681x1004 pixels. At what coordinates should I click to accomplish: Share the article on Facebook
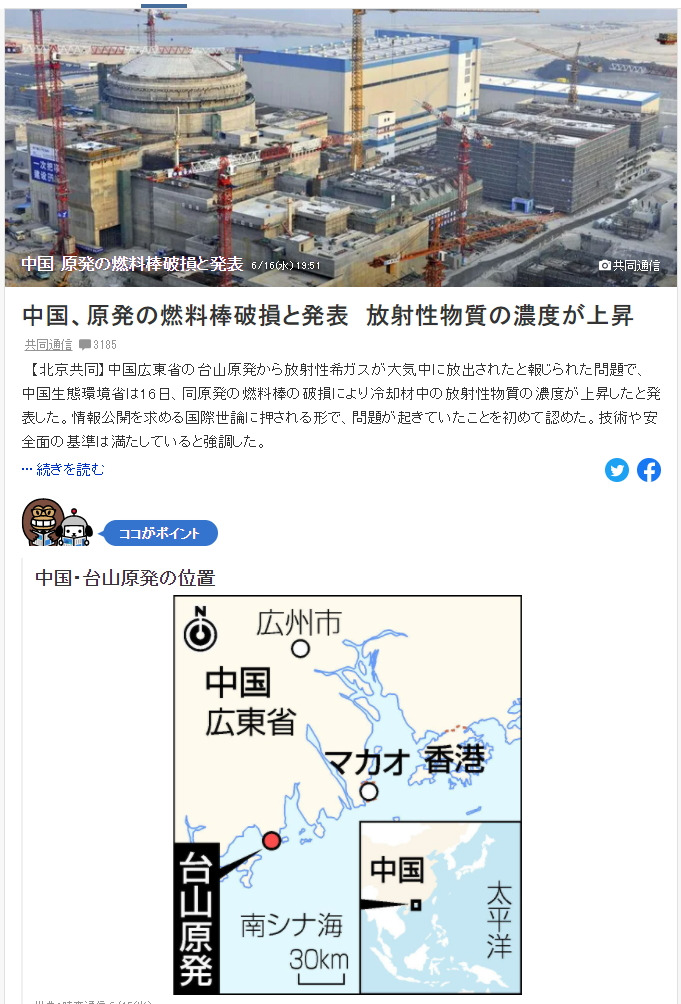(x=649, y=470)
